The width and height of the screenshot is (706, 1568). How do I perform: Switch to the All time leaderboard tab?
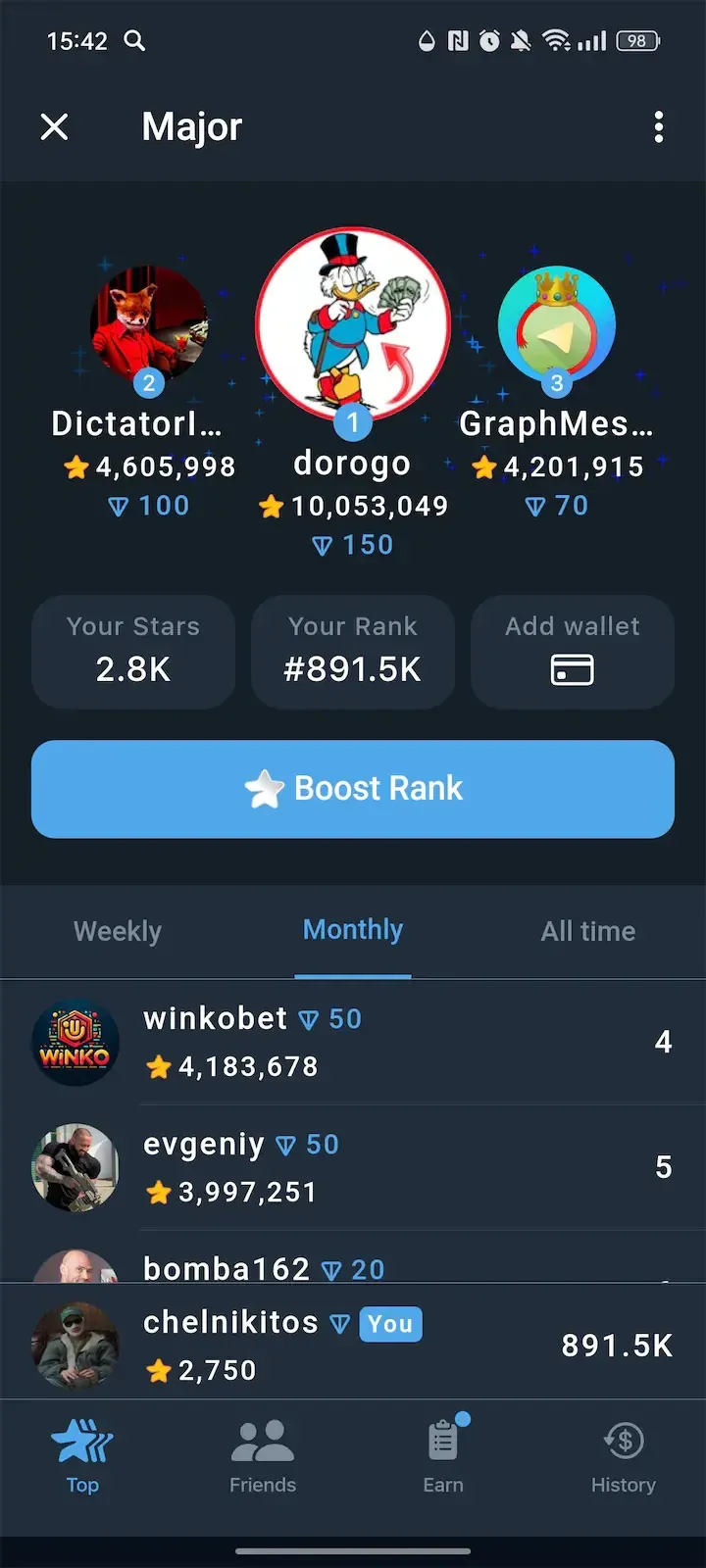click(x=587, y=931)
